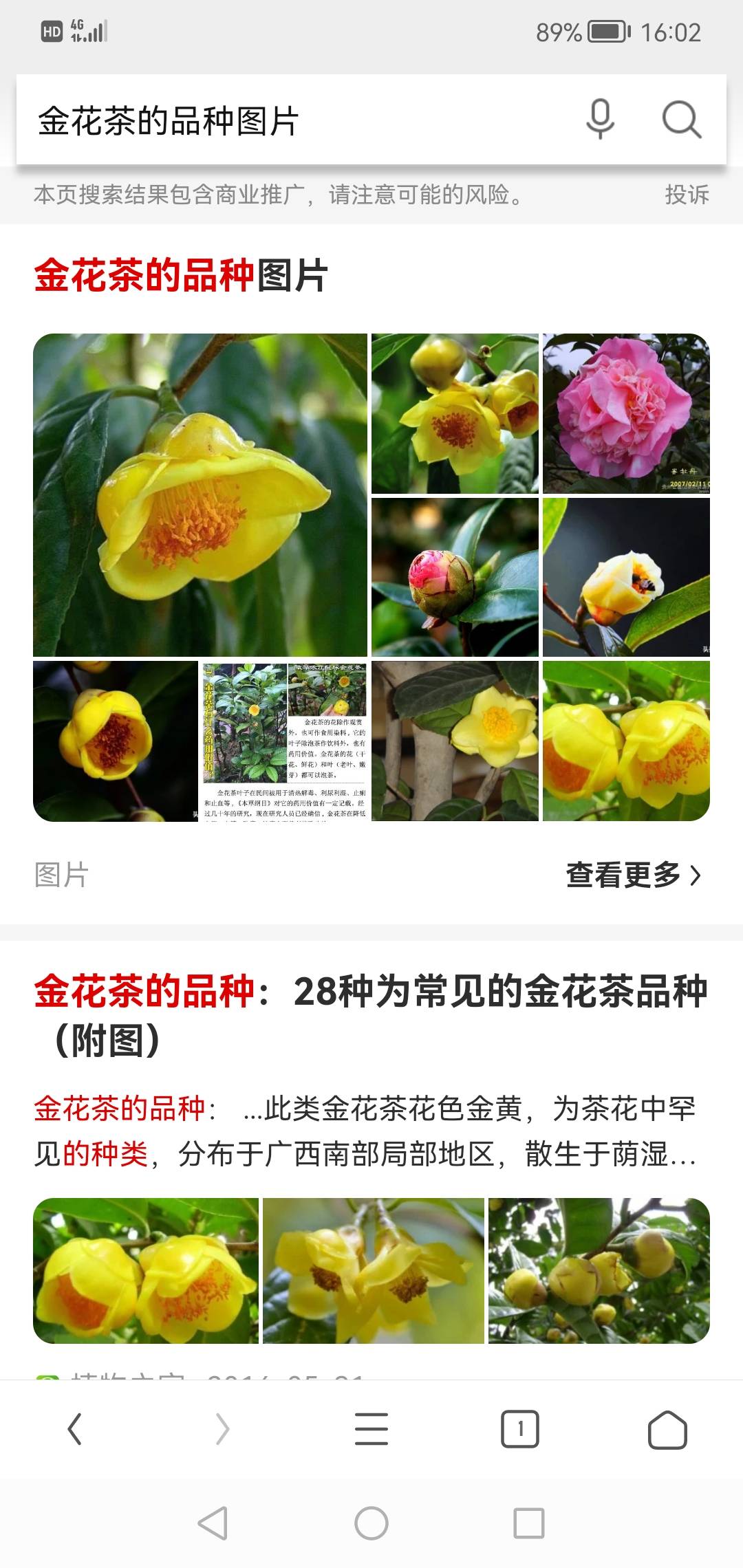Open the tabs switcher showing 1
This screenshot has width=743, height=1568.
[x=520, y=1429]
